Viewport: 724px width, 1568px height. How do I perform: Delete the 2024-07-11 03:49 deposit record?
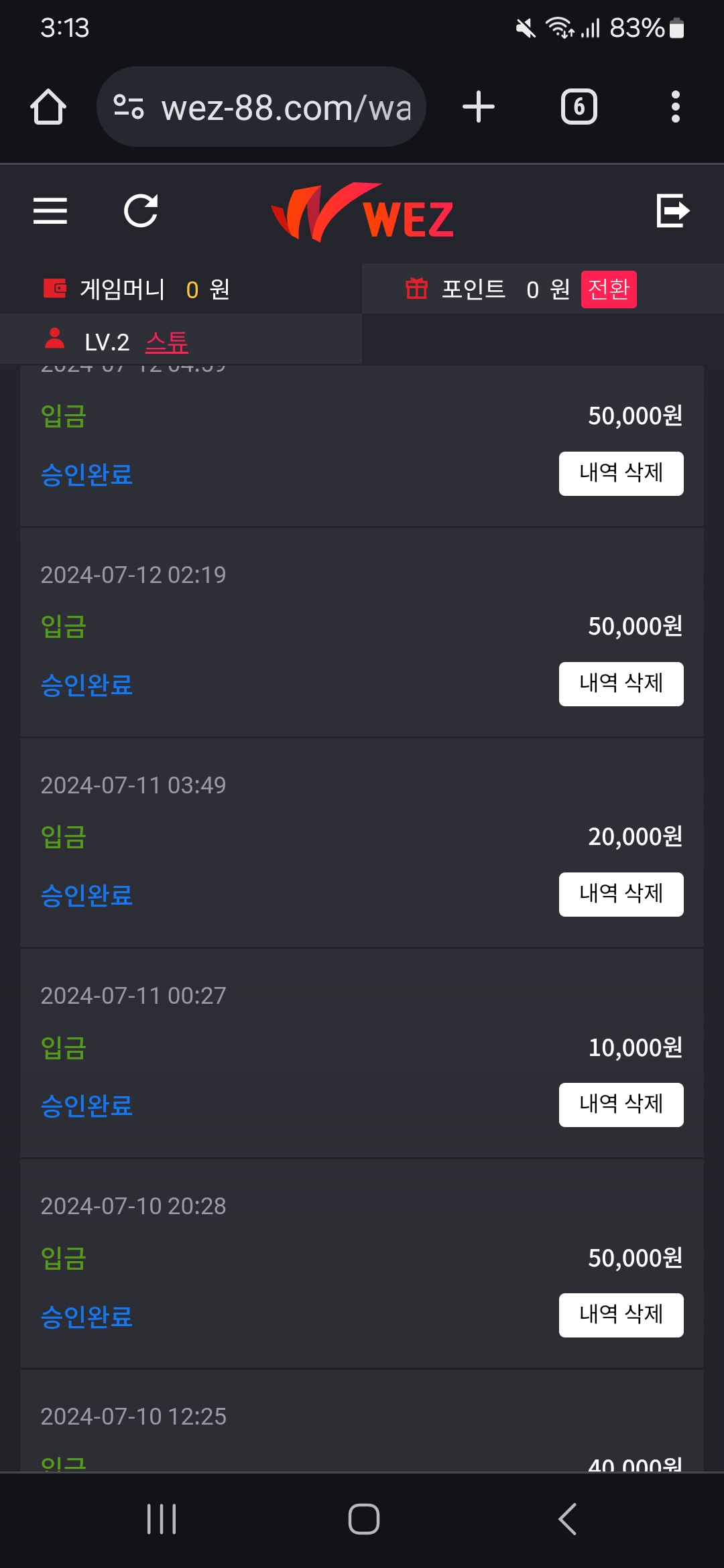click(621, 894)
